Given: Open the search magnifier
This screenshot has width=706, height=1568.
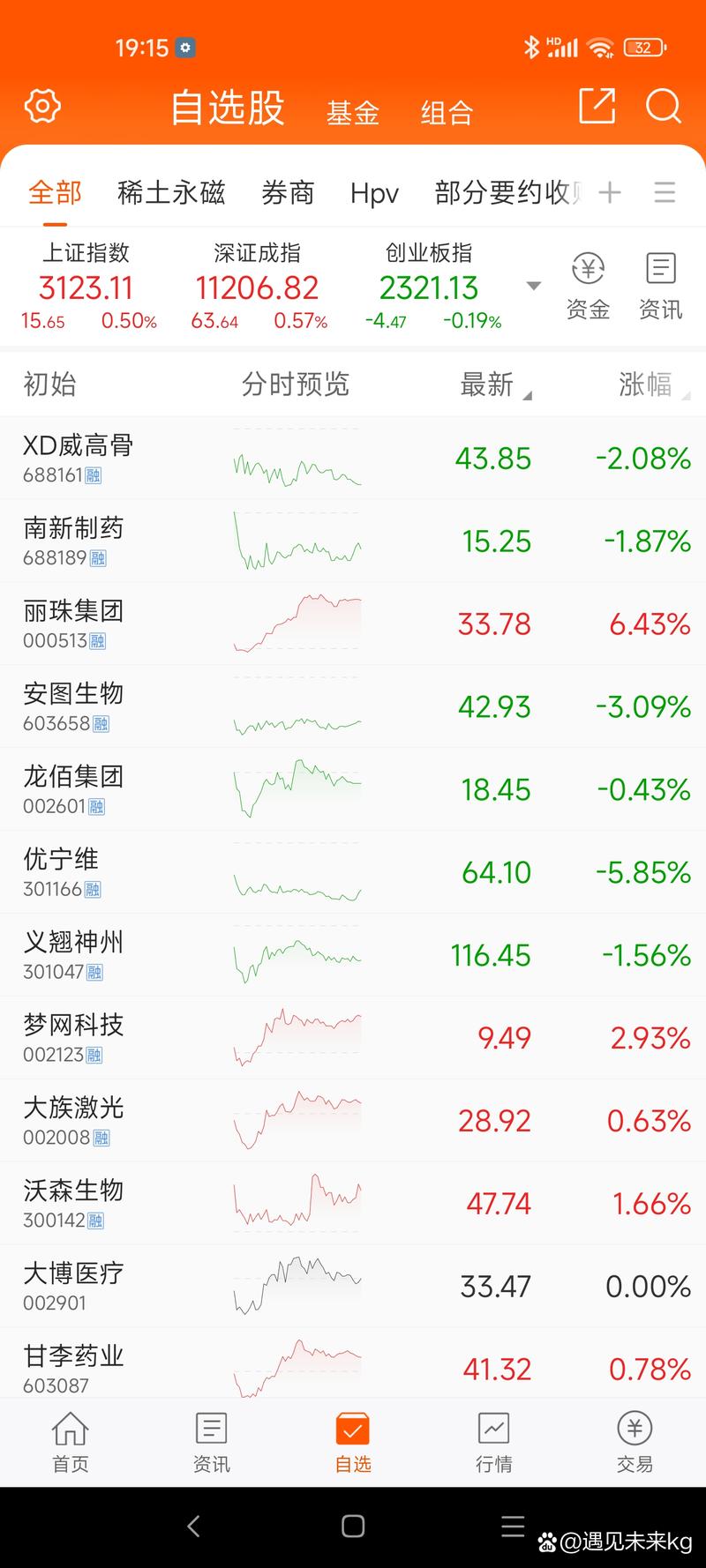Looking at the screenshot, I should [x=663, y=107].
